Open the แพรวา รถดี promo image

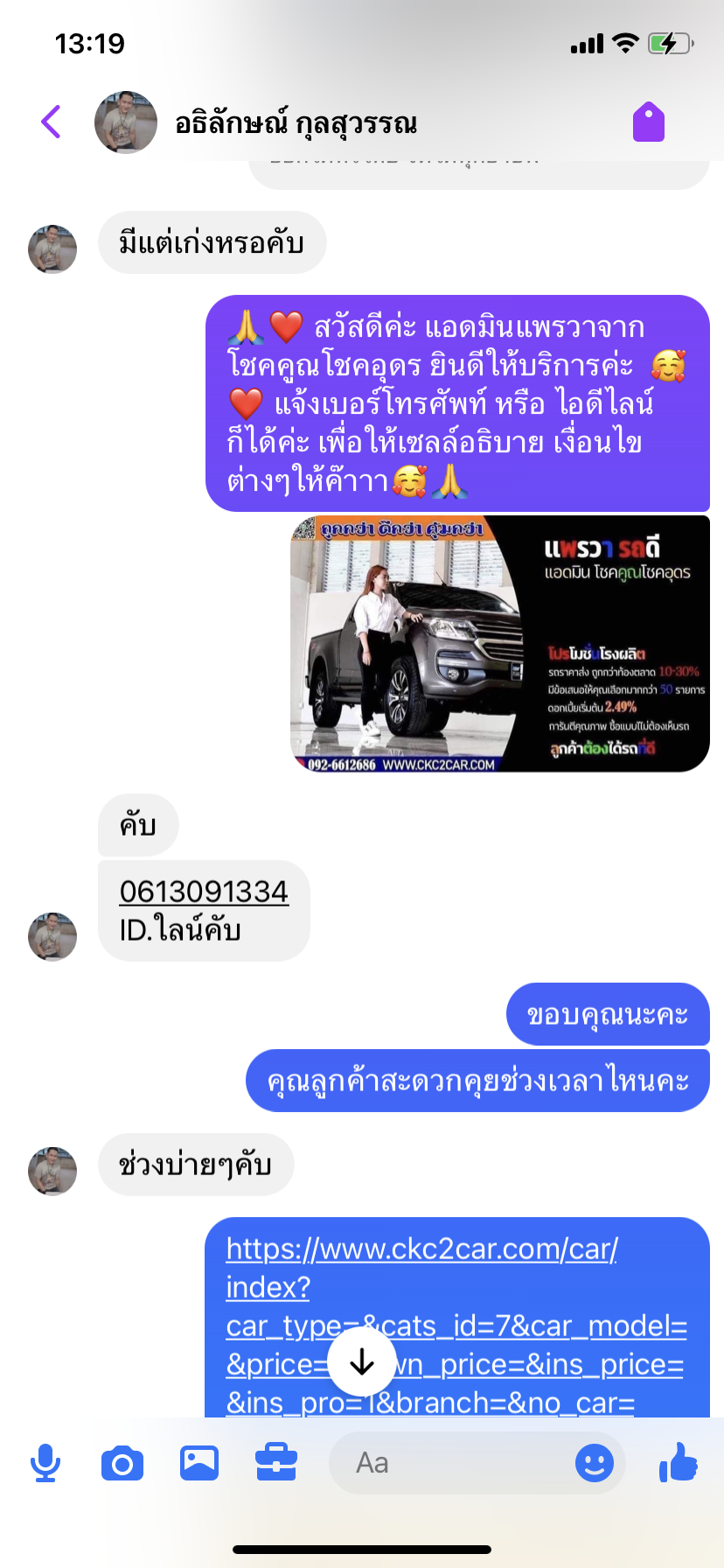tap(500, 644)
